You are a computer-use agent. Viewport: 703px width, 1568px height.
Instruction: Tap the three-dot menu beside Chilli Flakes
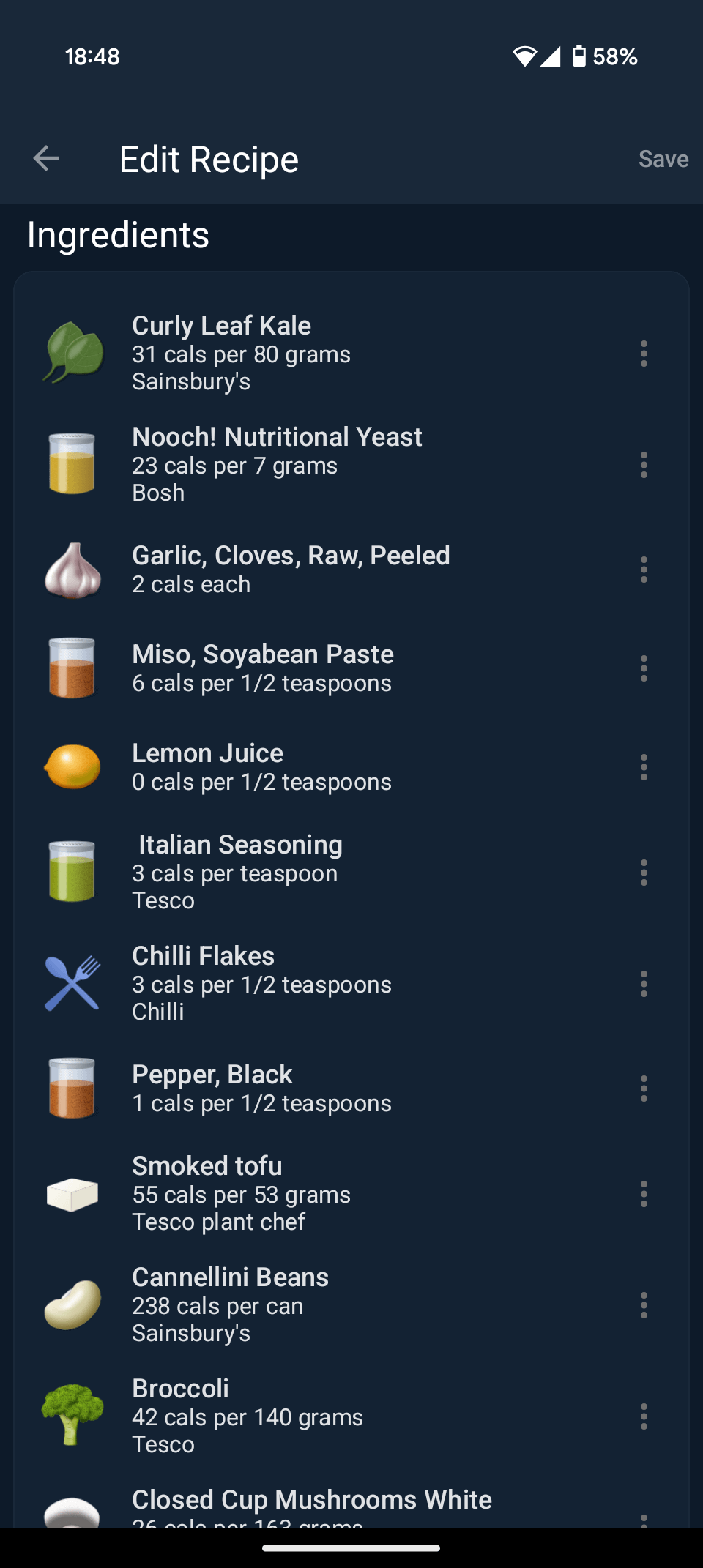(x=644, y=984)
